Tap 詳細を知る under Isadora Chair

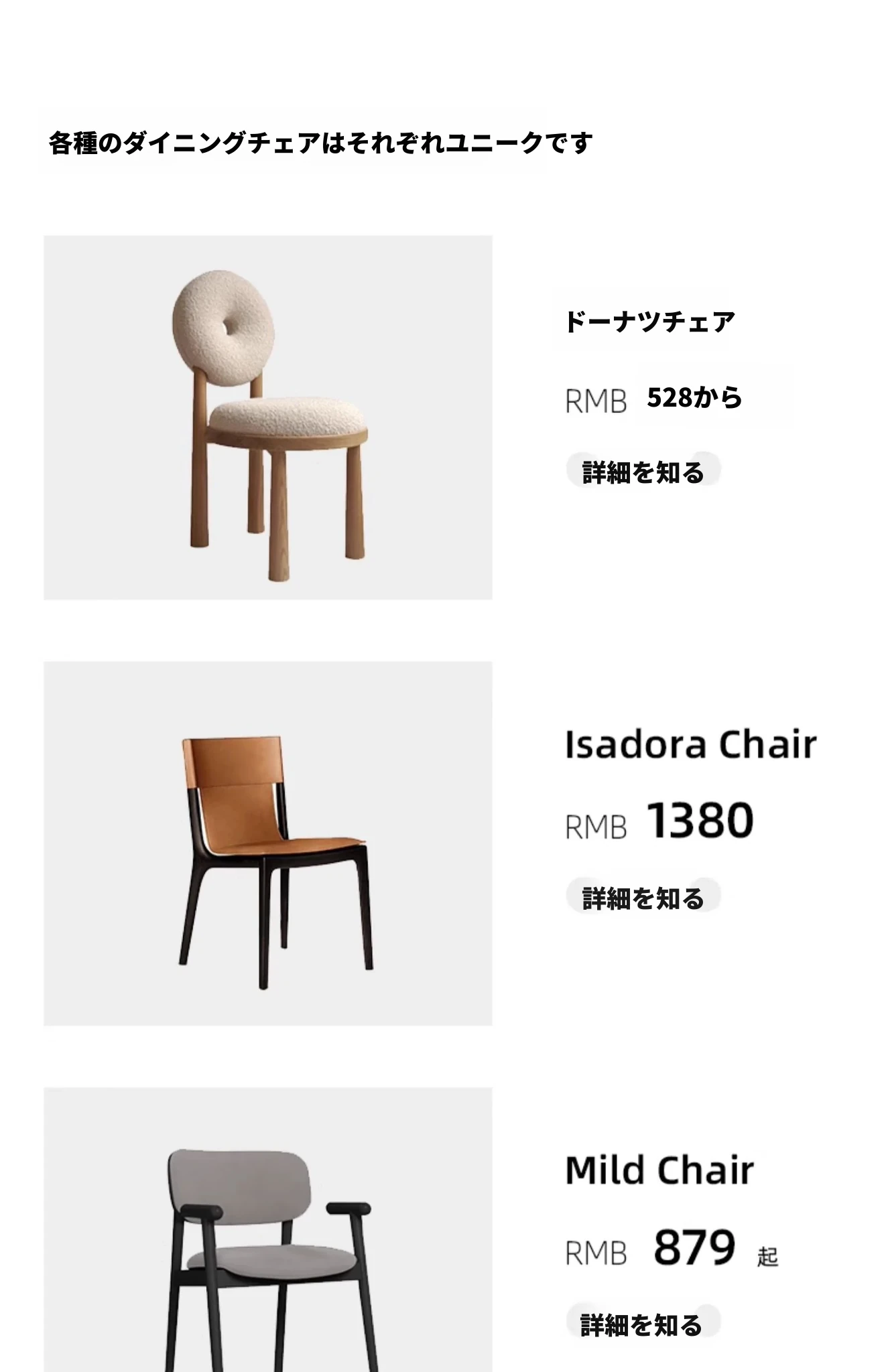pos(642,898)
